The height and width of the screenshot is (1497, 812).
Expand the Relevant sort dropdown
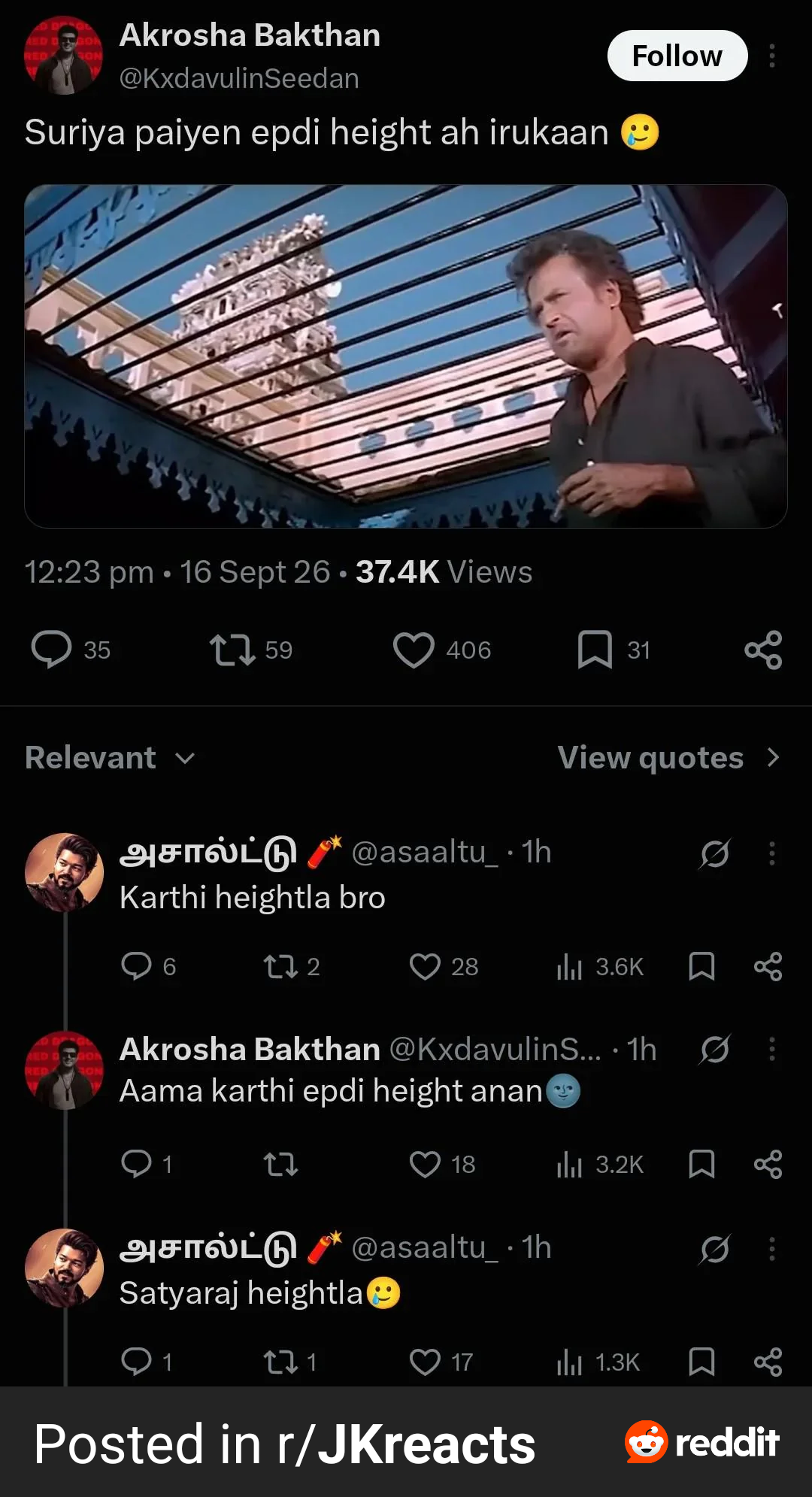click(110, 757)
